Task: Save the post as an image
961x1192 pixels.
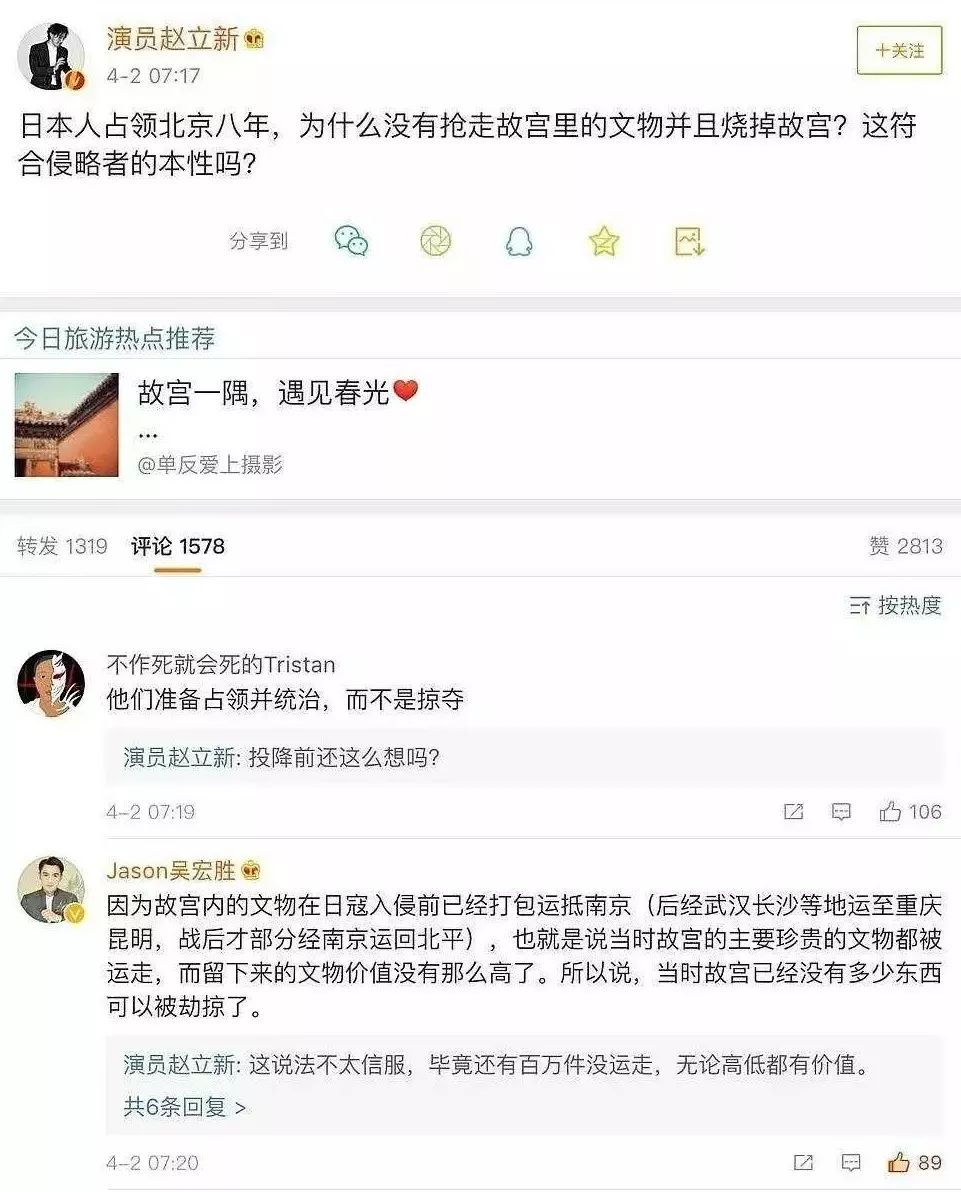Action: 690,241
